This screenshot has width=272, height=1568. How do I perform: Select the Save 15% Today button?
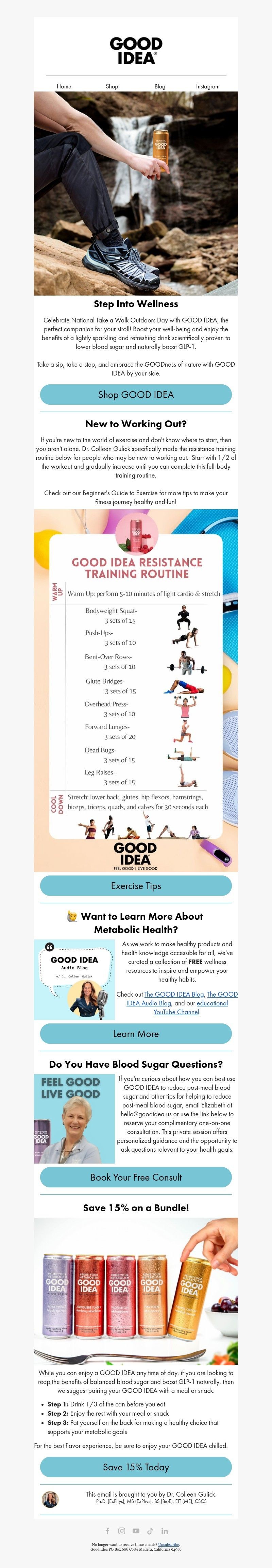click(x=136, y=1467)
